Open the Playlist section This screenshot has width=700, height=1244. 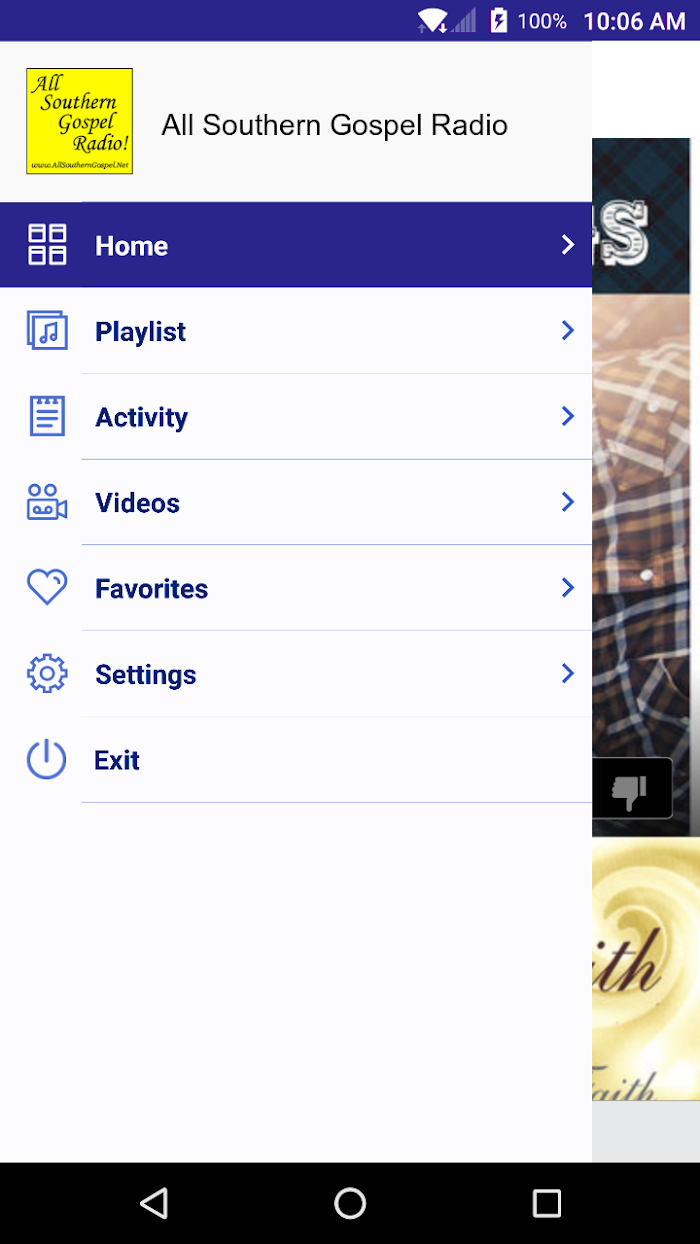pyautogui.click(x=296, y=331)
